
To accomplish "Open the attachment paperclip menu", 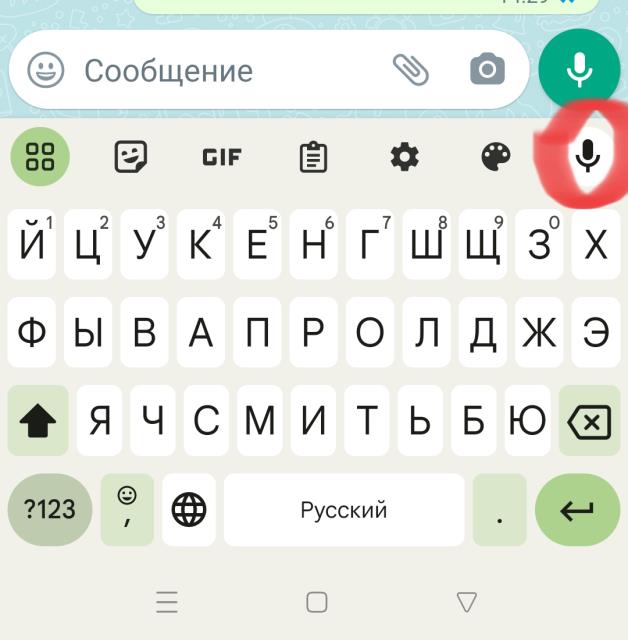I will (x=410, y=69).
